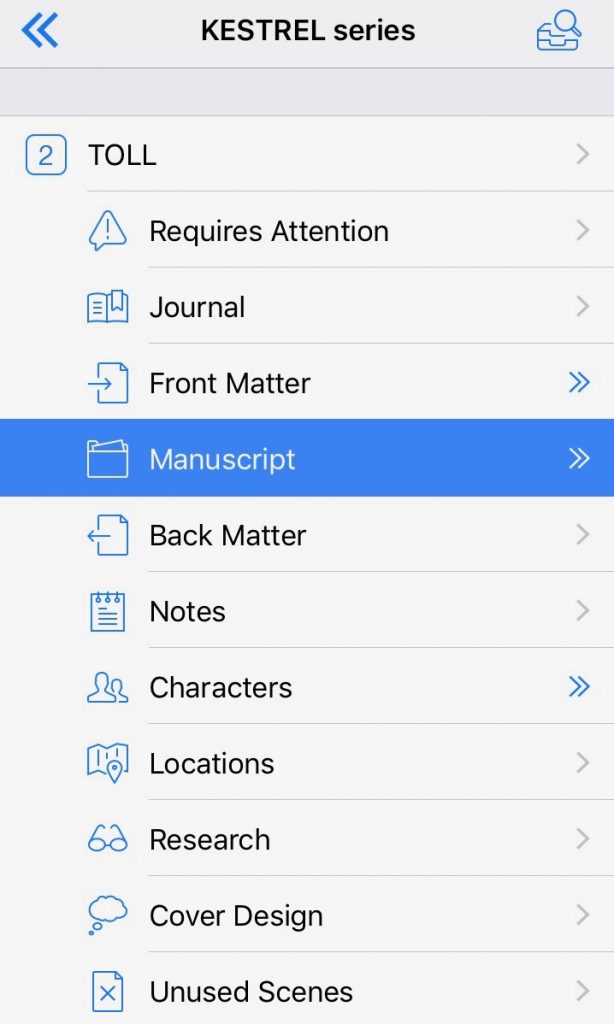This screenshot has width=614, height=1024.
Task: Open Locations
Action: [x=307, y=763]
